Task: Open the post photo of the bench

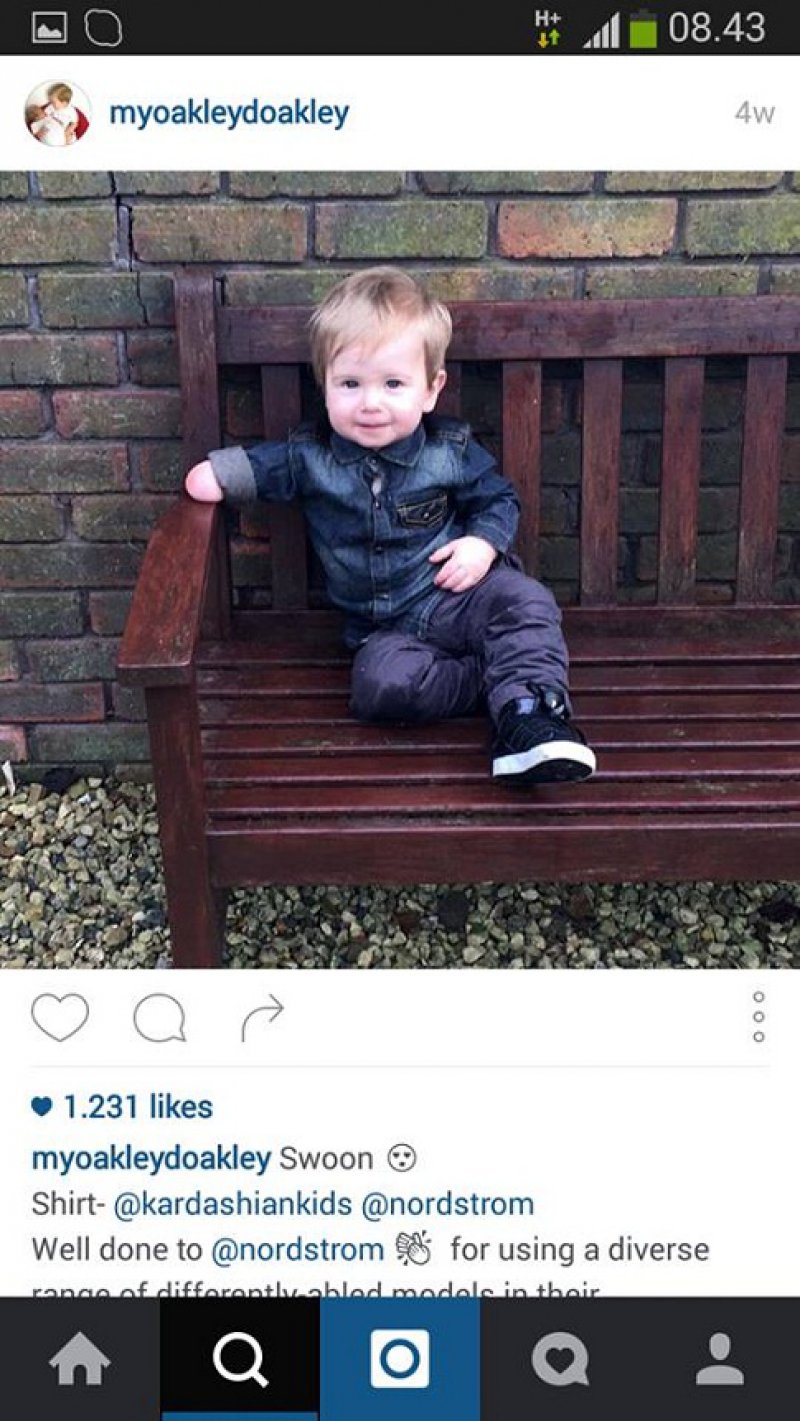Action: pos(400,570)
